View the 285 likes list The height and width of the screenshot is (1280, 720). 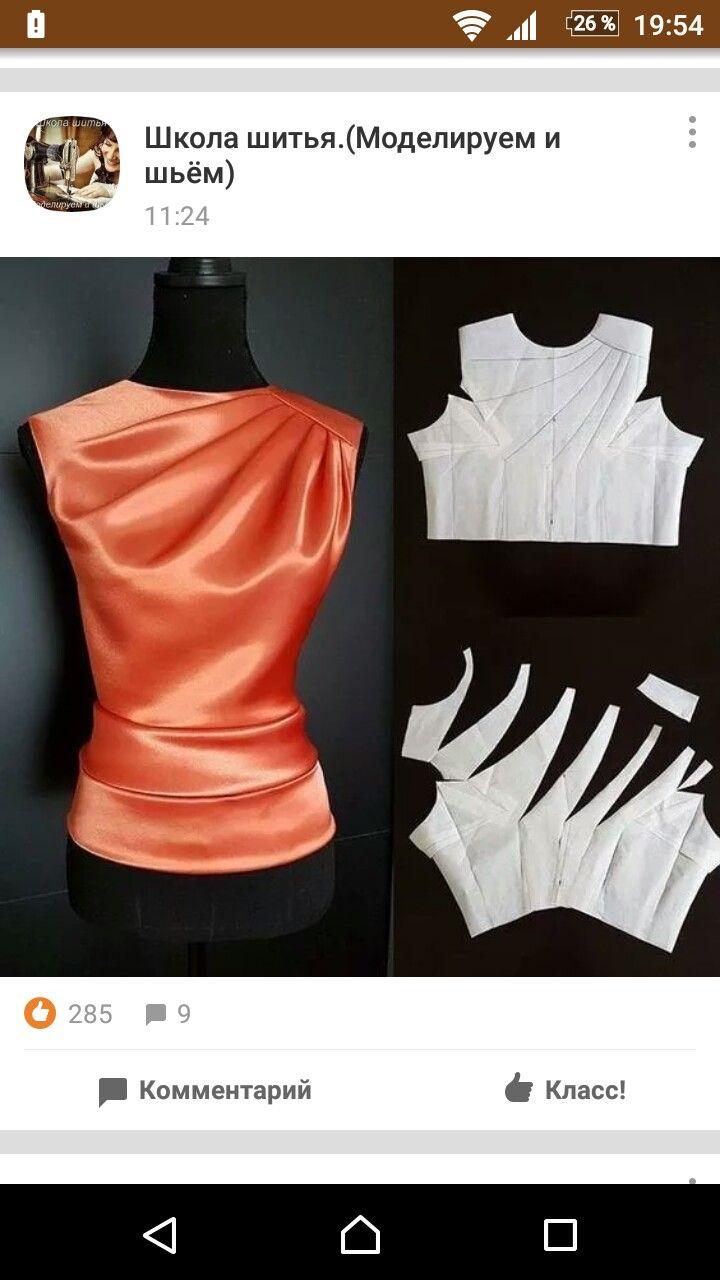(68, 1014)
